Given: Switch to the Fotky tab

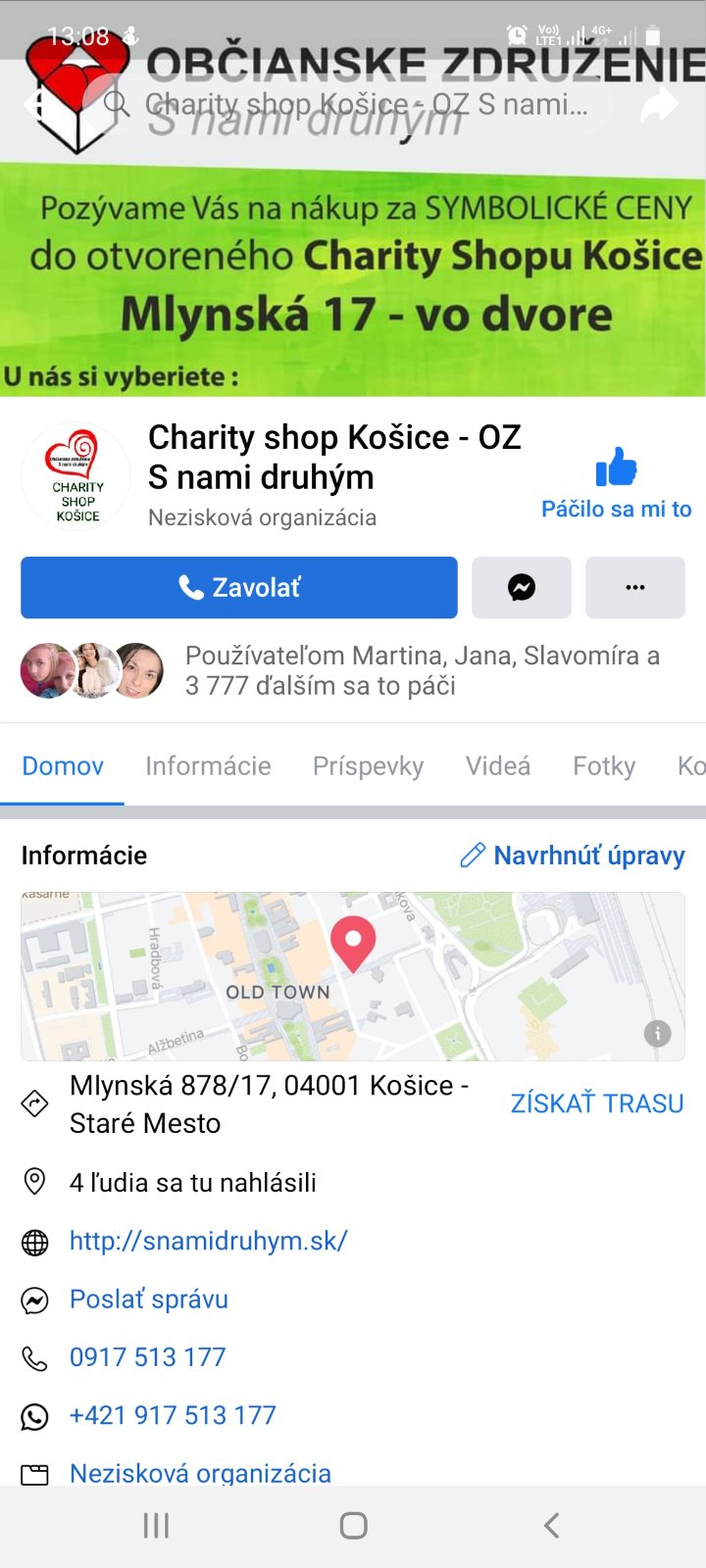Looking at the screenshot, I should click(x=604, y=766).
